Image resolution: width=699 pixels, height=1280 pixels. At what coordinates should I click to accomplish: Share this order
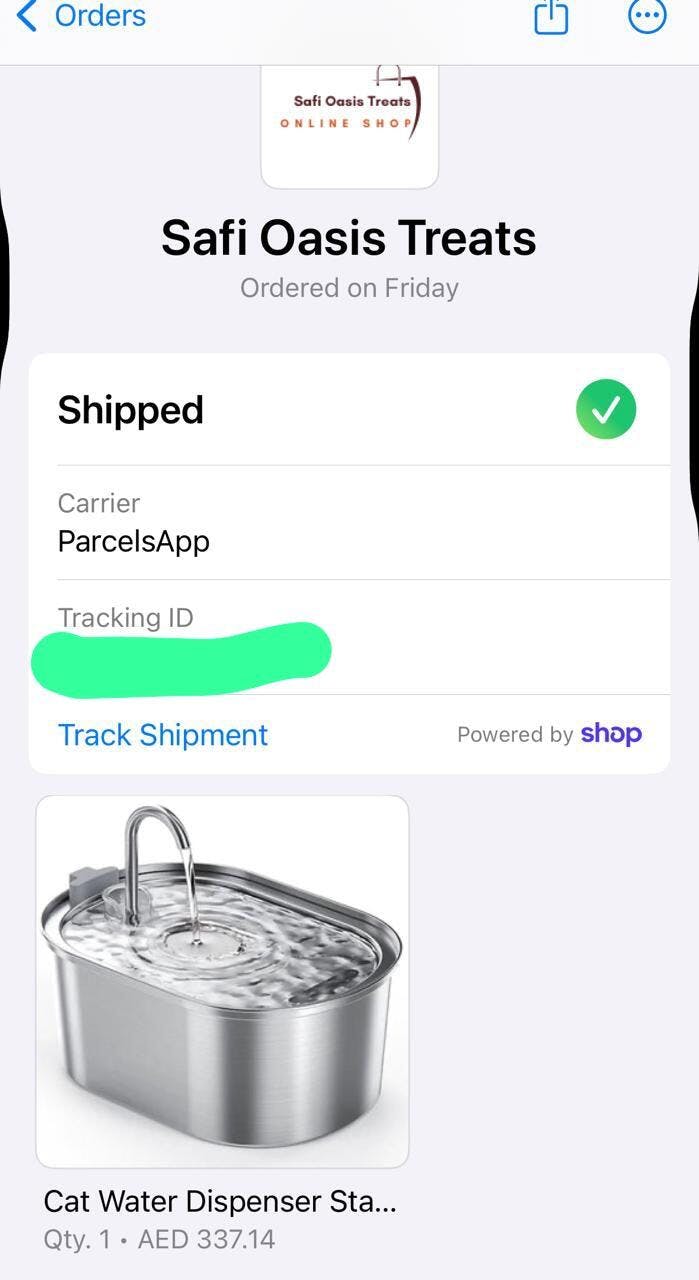pyautogui.click(x=551, y=17)
